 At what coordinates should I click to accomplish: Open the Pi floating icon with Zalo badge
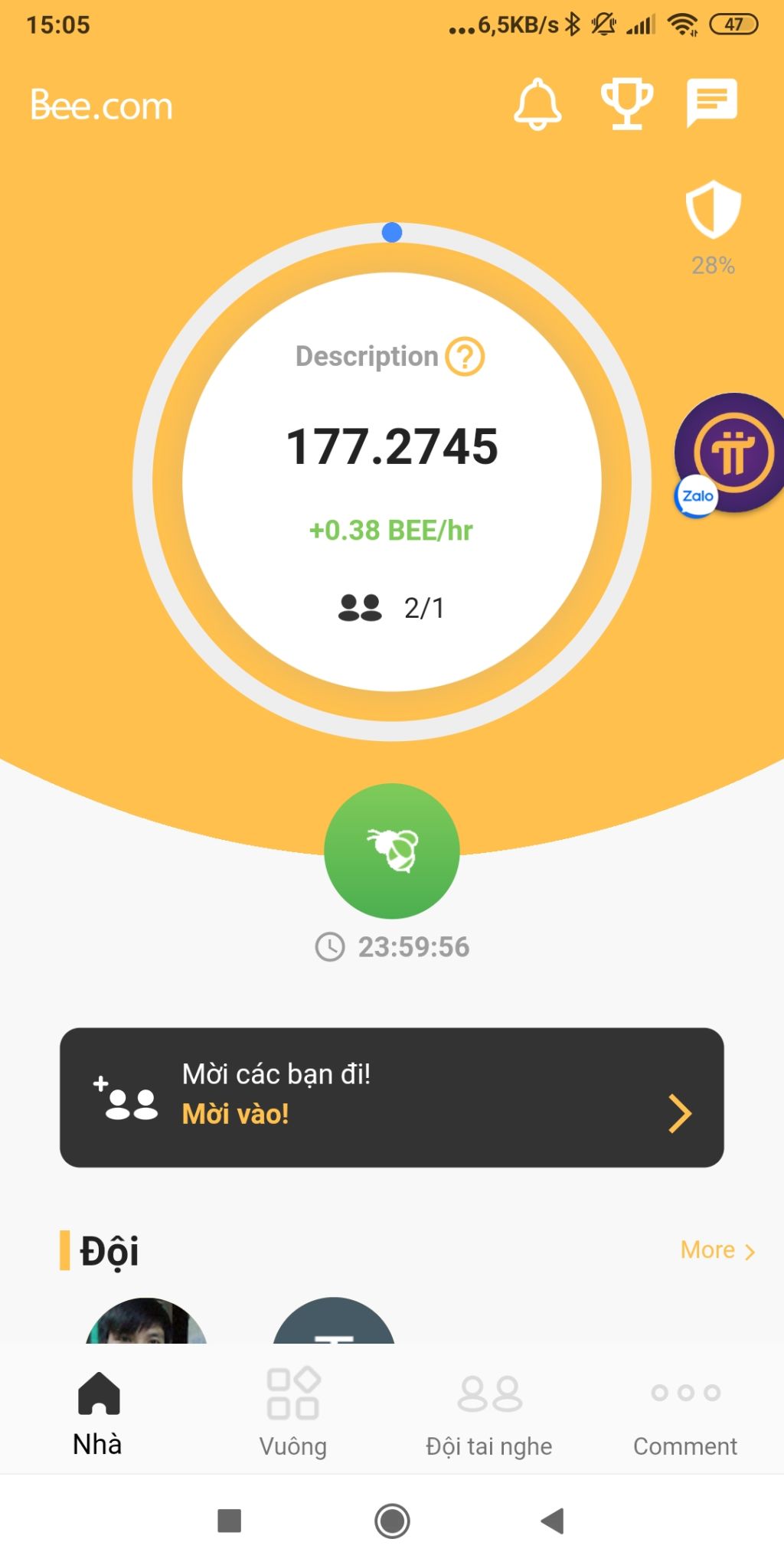[x=731, y=453]
